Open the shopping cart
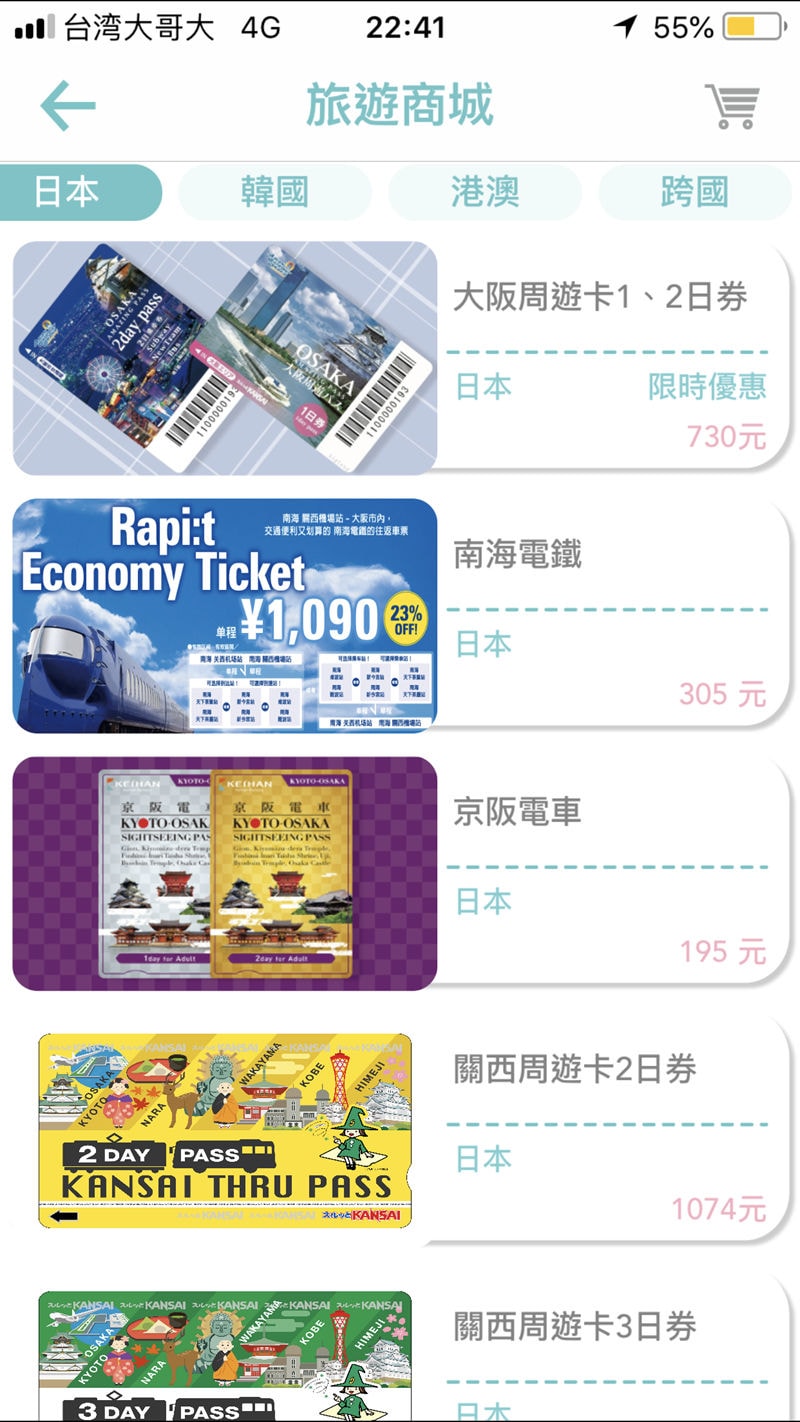The image size is (800, 1422). pyautogui.click(x=732, y=106)
